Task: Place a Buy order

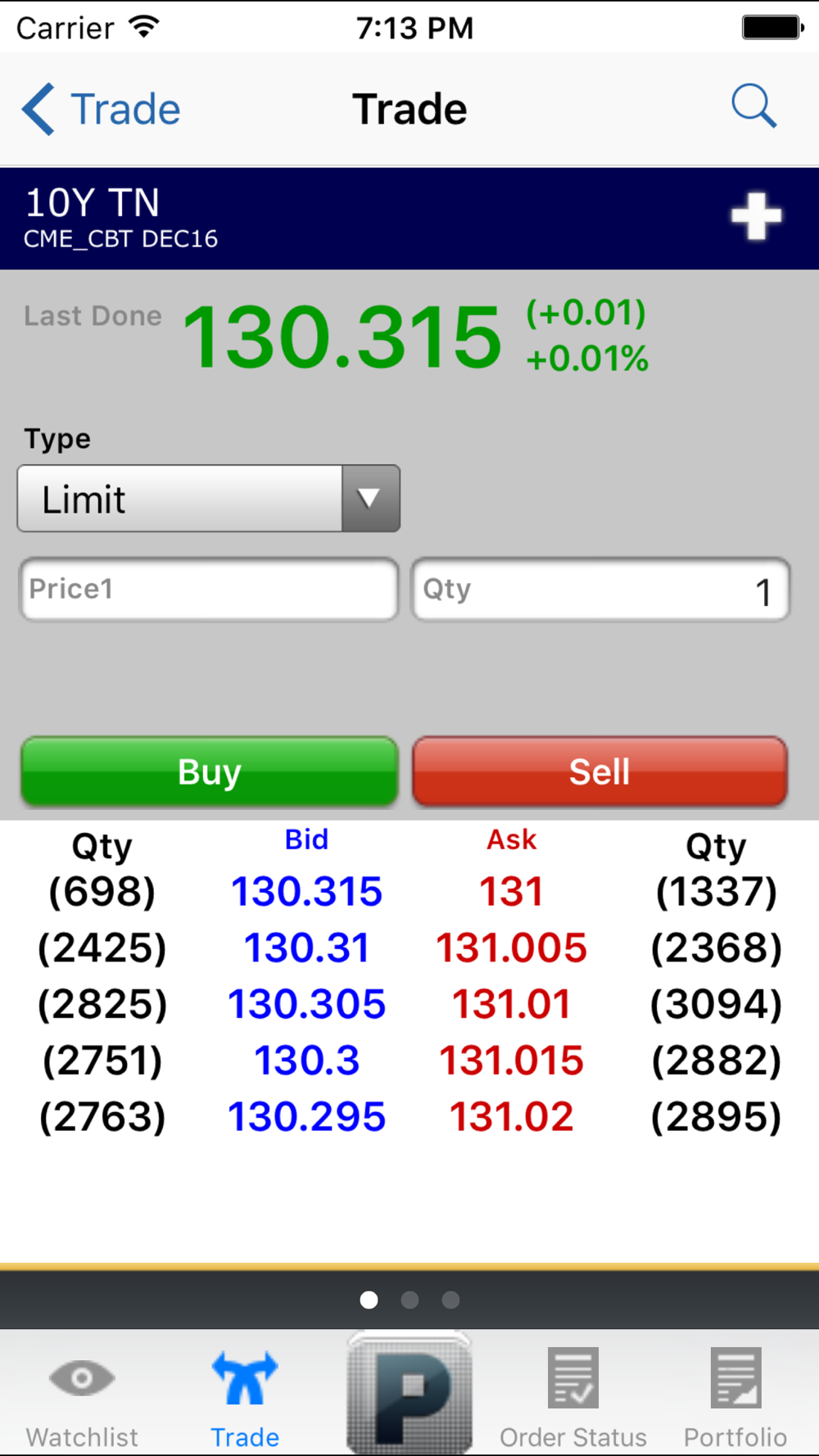Action: [210, 771]
